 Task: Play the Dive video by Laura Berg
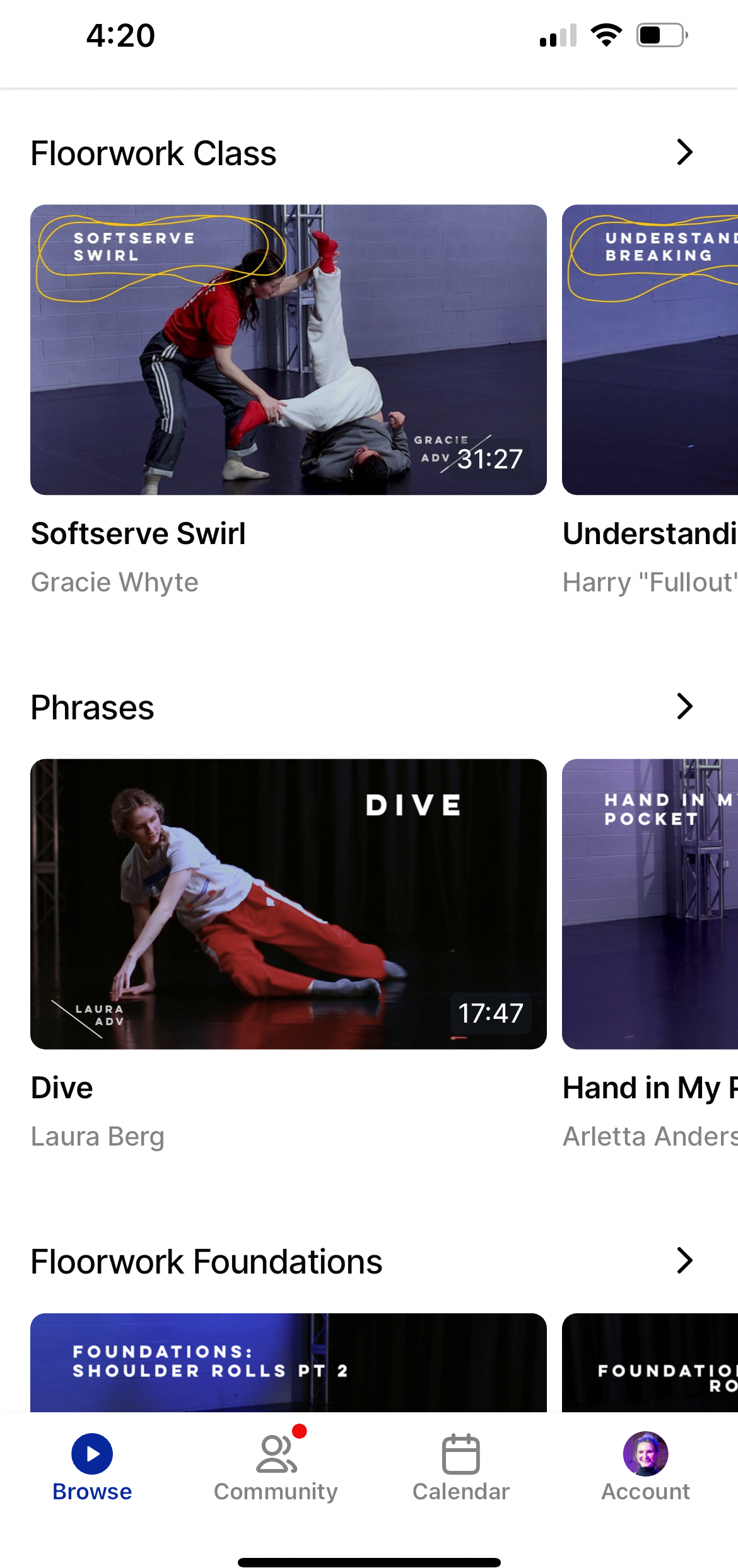click(x=288, y=904)
